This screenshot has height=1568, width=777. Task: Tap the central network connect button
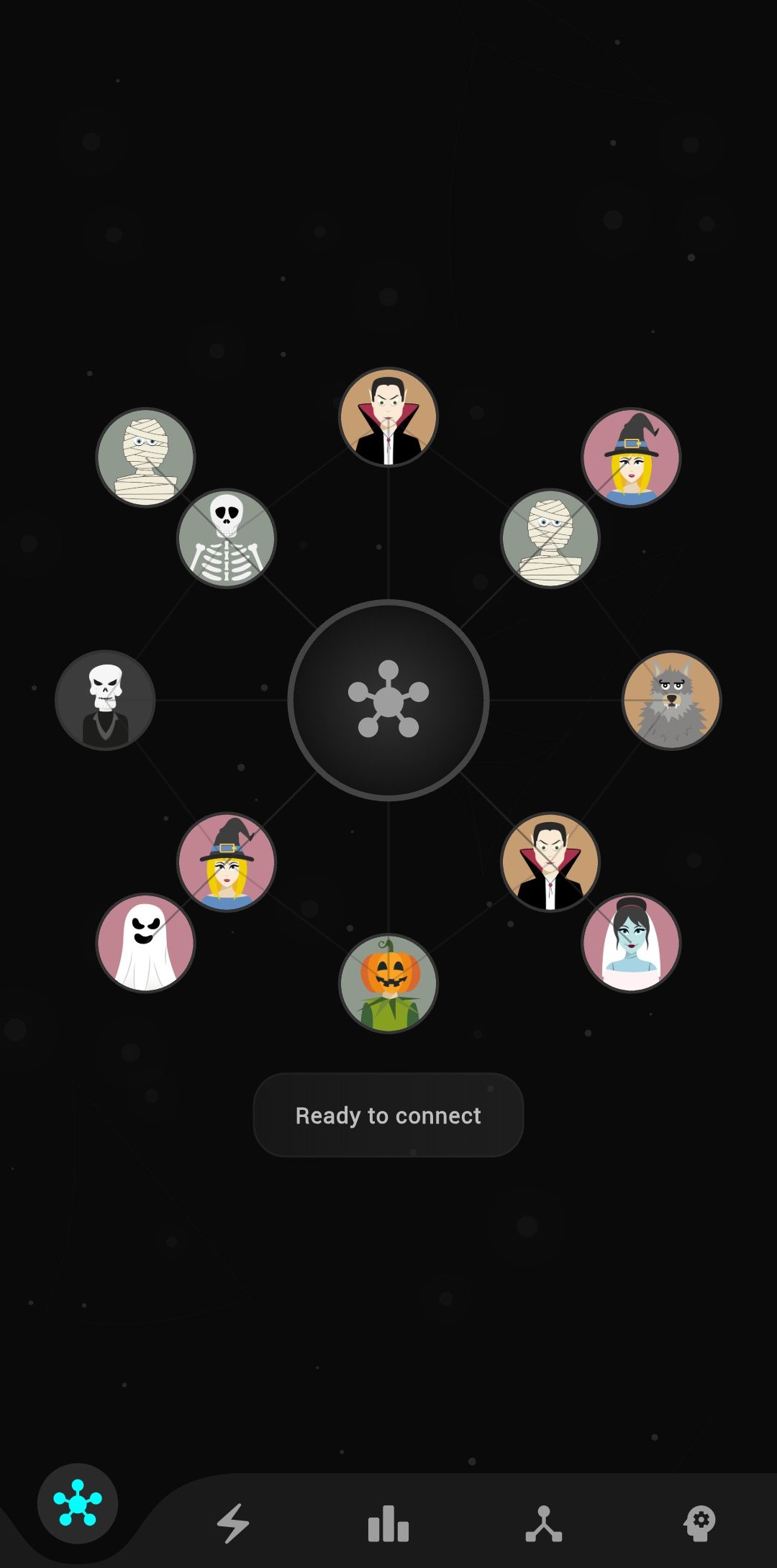(x=388, y=700)
